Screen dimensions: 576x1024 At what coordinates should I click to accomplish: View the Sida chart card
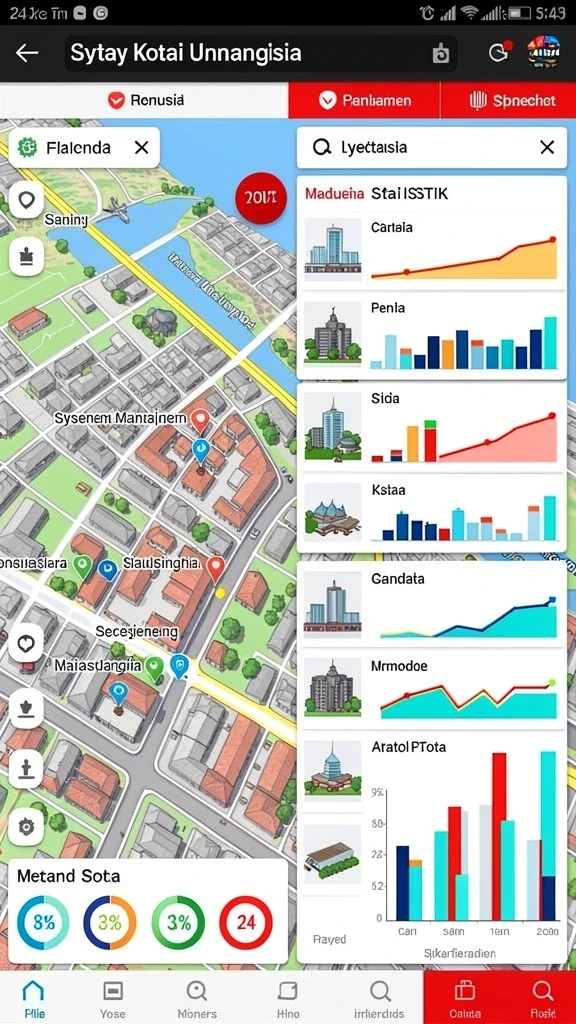coord(432,428)
